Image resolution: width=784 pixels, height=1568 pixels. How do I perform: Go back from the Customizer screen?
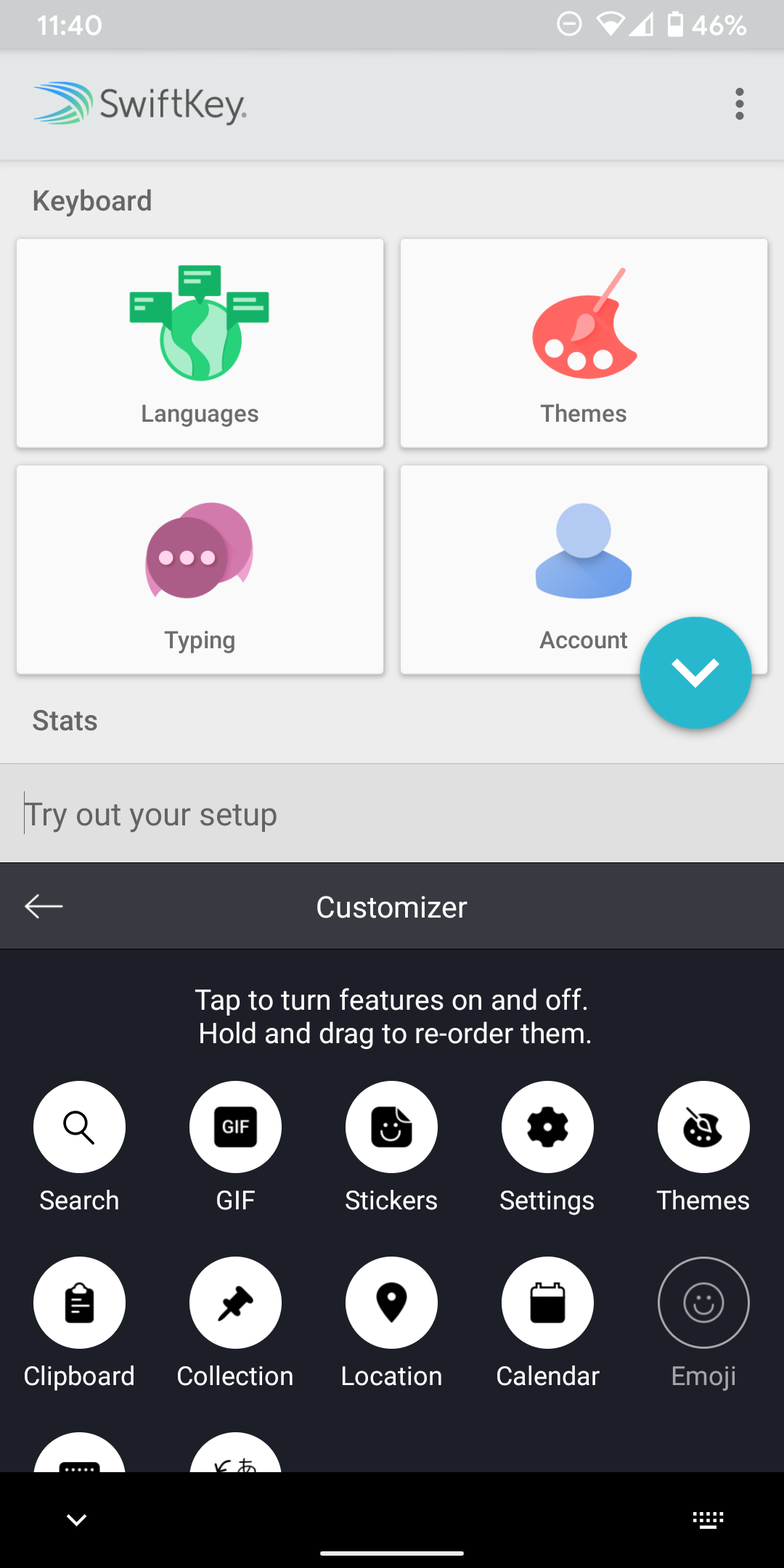tap(44, 906)
